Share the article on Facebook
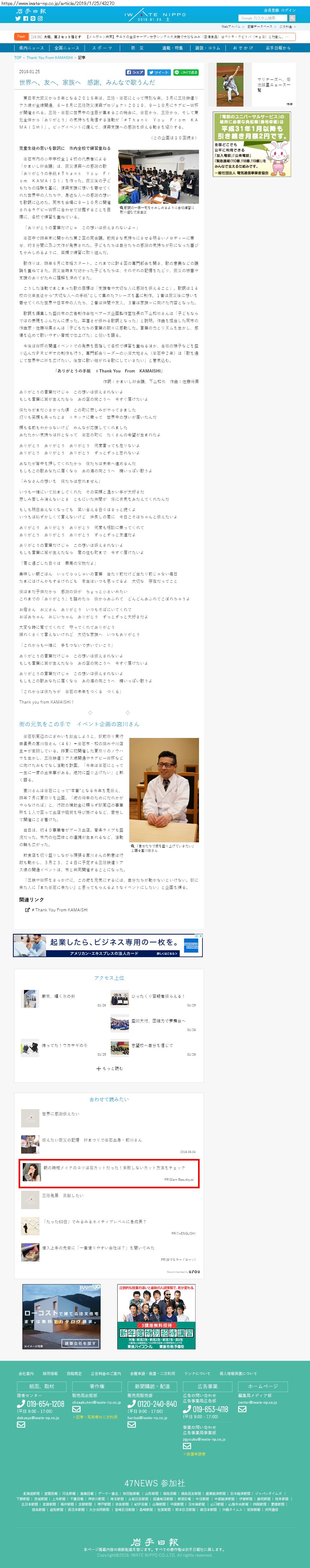310x1568 pixels. click(x=135, y=73)
